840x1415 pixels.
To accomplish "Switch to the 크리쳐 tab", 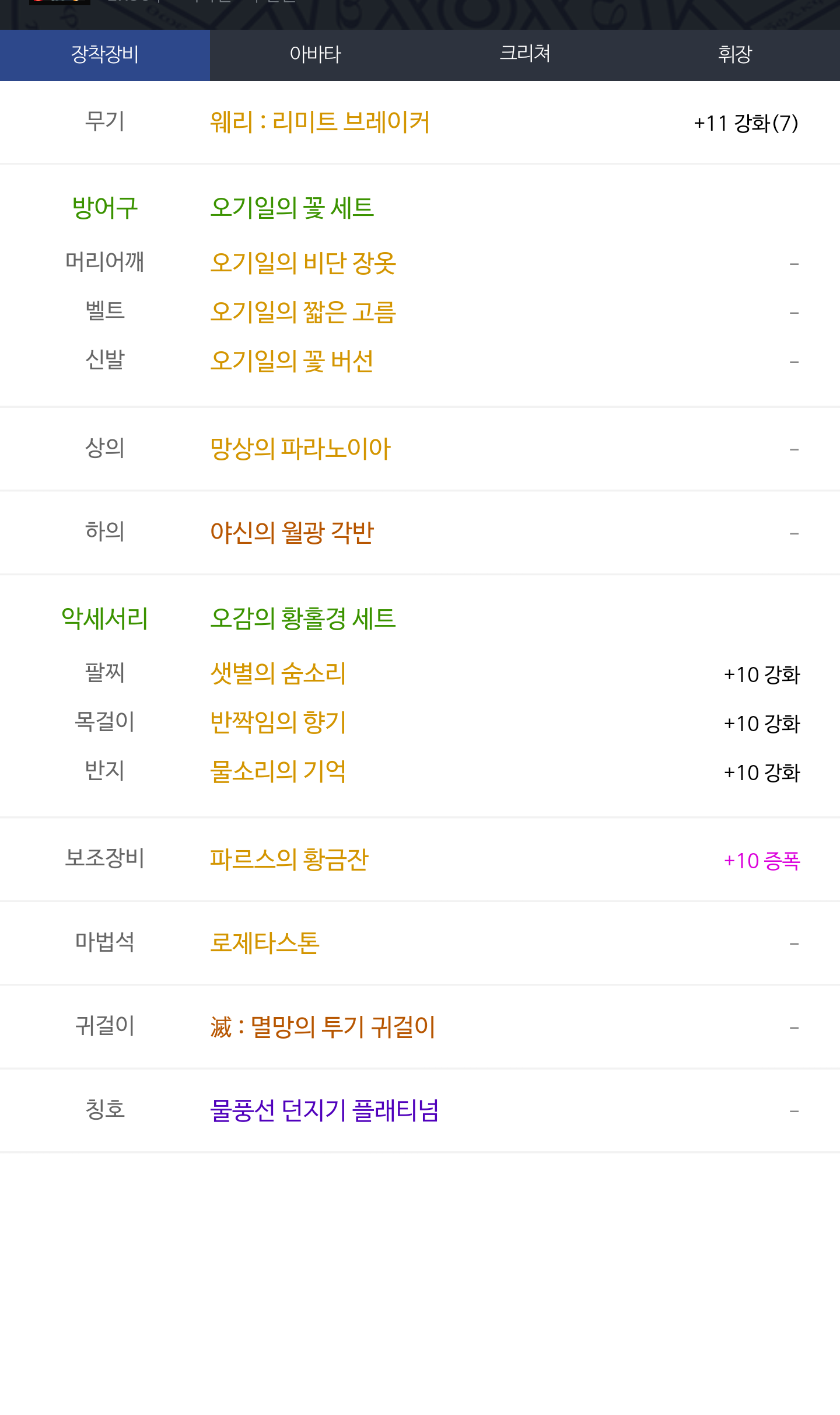I will (525, 55).
